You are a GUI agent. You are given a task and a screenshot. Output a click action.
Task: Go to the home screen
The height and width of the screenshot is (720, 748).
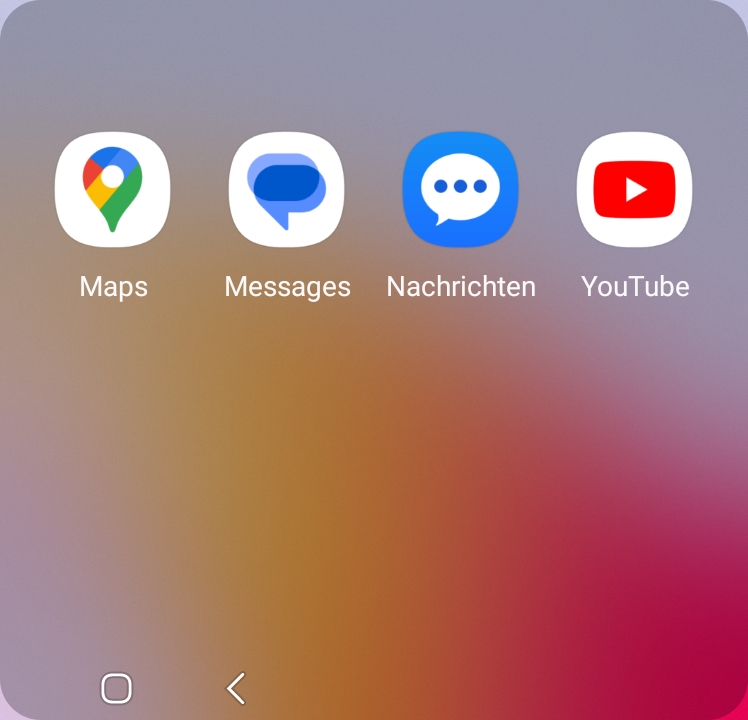pos(117,688)
